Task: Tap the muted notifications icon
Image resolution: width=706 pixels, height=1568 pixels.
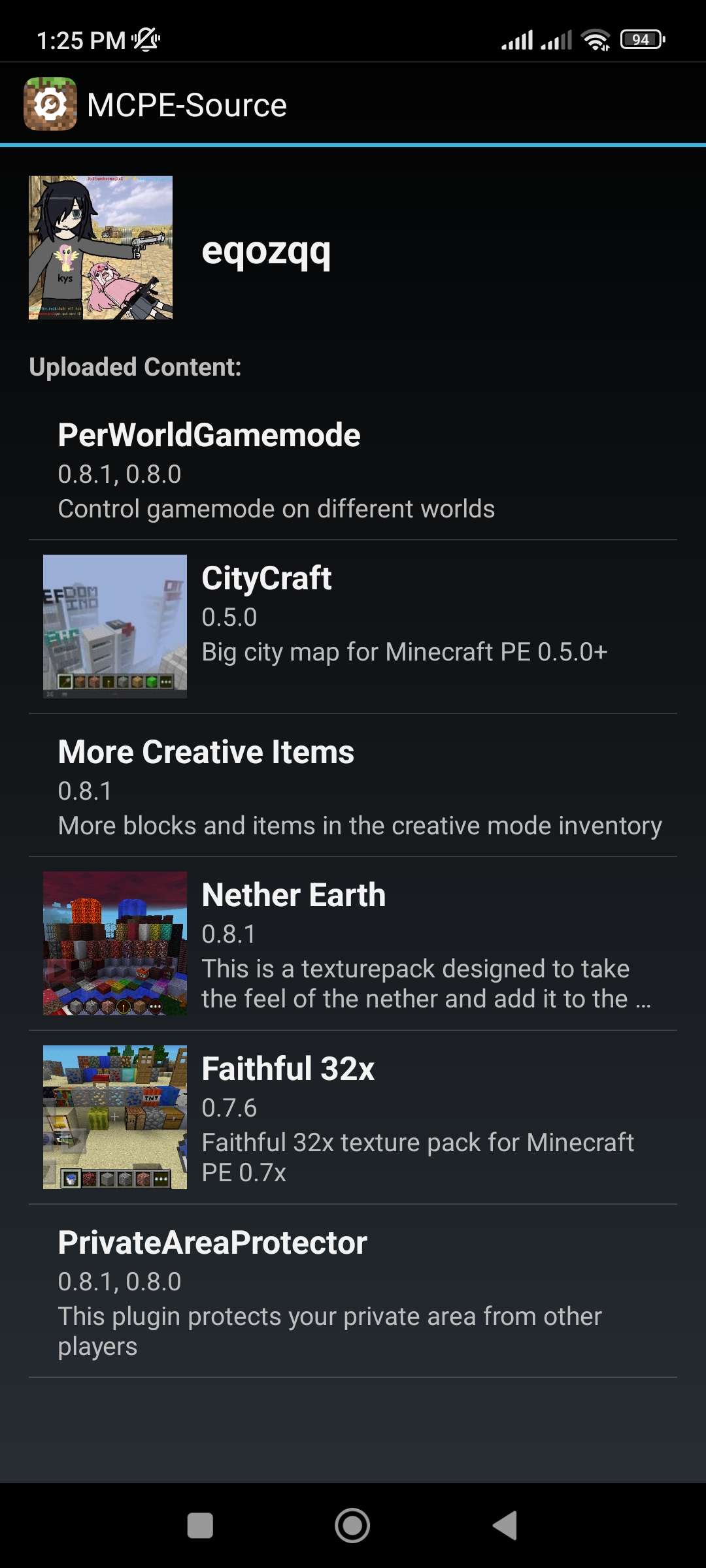Action: [145, 39]
